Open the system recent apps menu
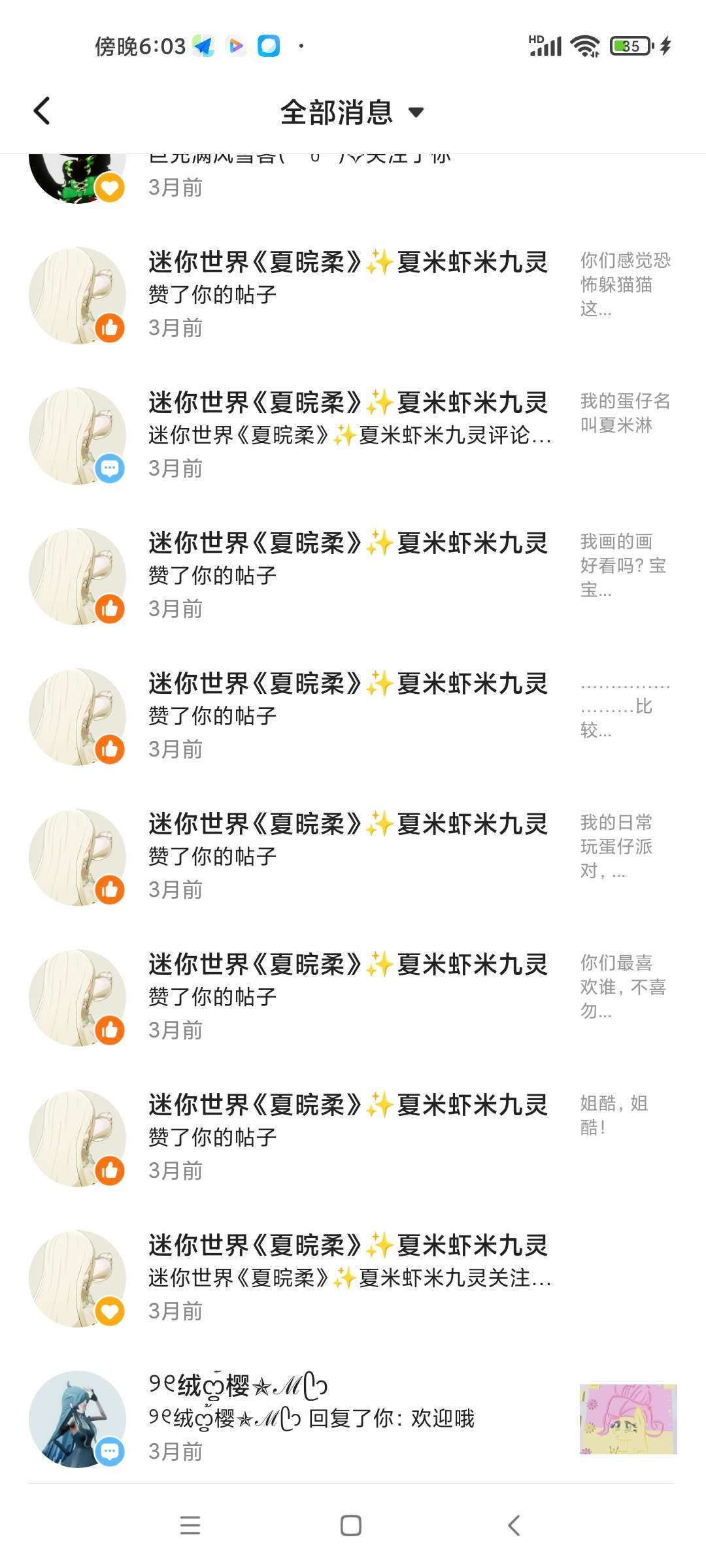The height and width of the screenshot is (1568, 706). pos(190,1526)
